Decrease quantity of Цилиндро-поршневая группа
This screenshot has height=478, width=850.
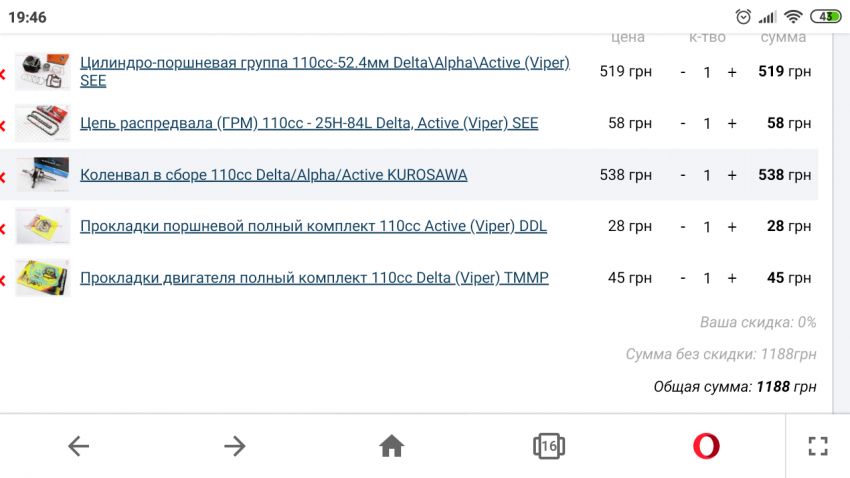tap(683, 72)
